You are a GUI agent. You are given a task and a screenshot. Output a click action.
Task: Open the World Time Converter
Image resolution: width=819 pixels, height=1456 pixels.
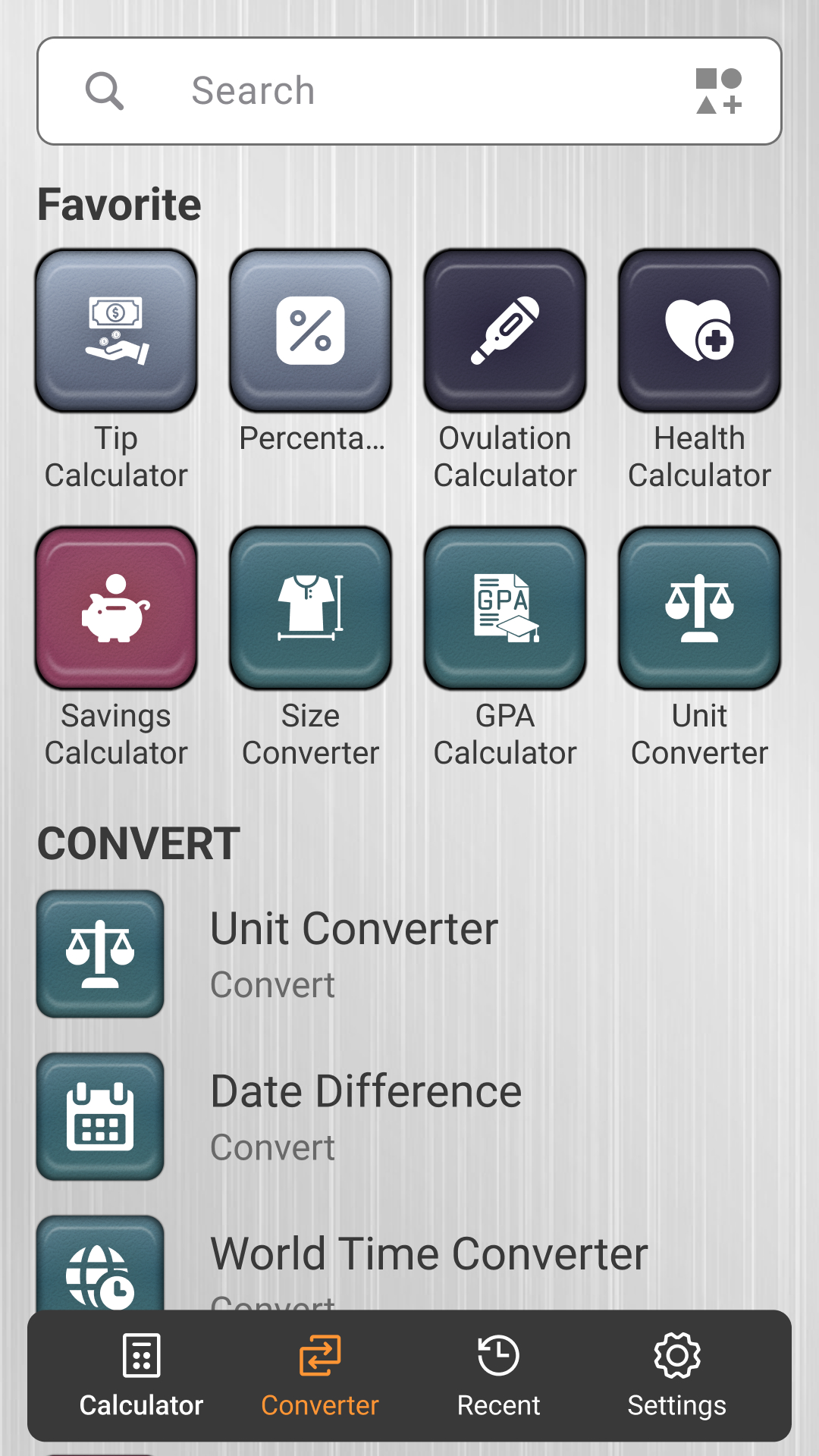(428, 1255)
